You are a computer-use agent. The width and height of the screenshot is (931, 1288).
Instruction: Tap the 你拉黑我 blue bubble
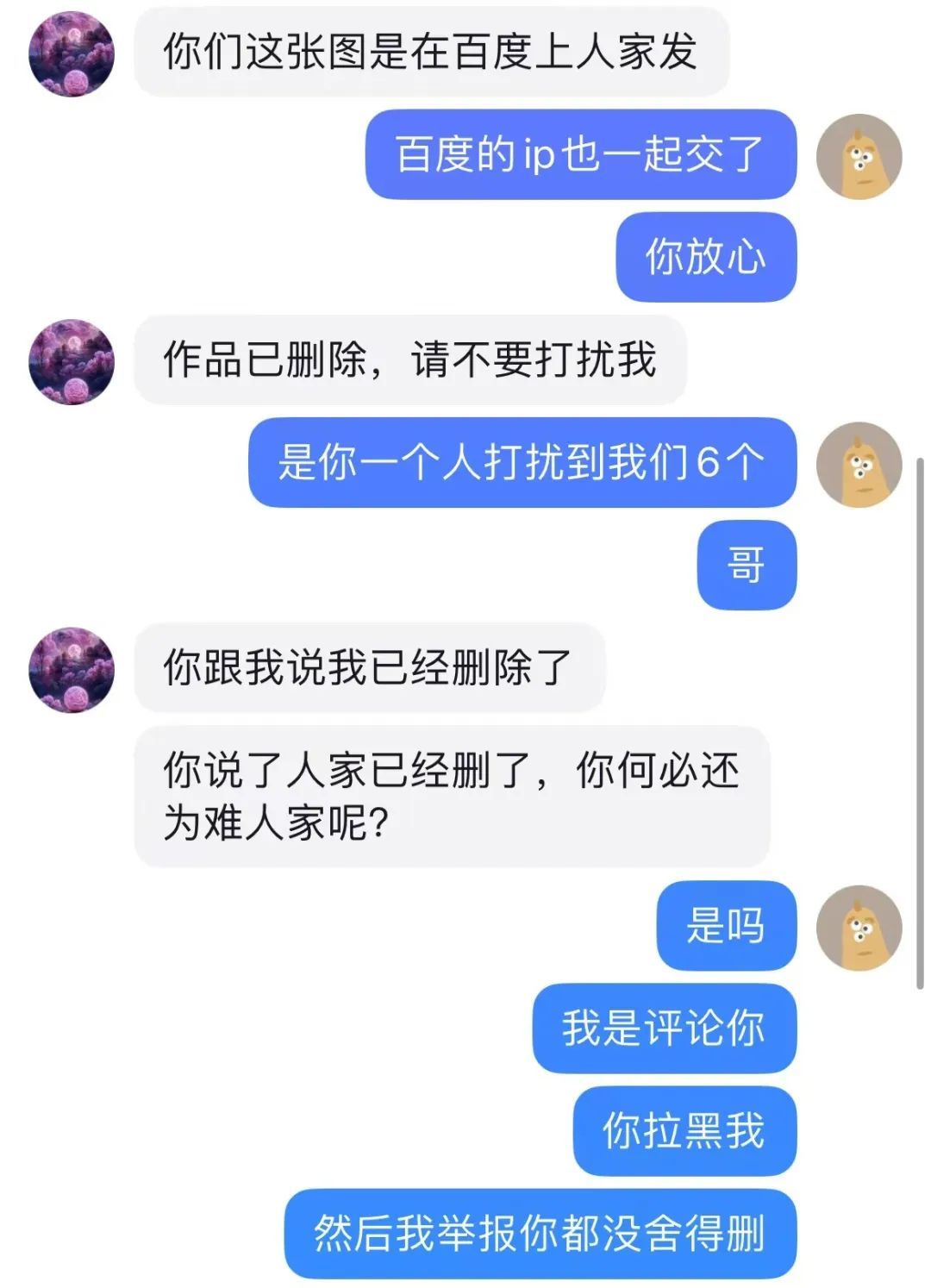pyautogui.click(x=685, y=1129)
